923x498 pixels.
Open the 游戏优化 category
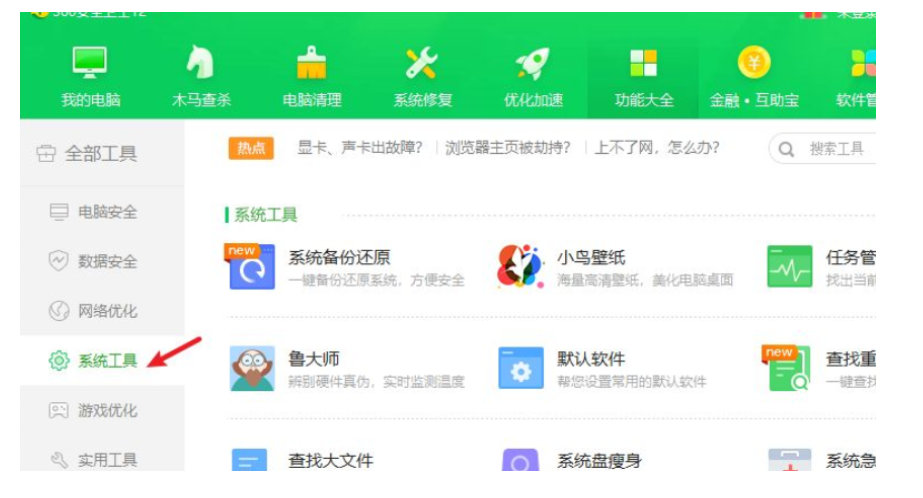(x=93, y=410)
